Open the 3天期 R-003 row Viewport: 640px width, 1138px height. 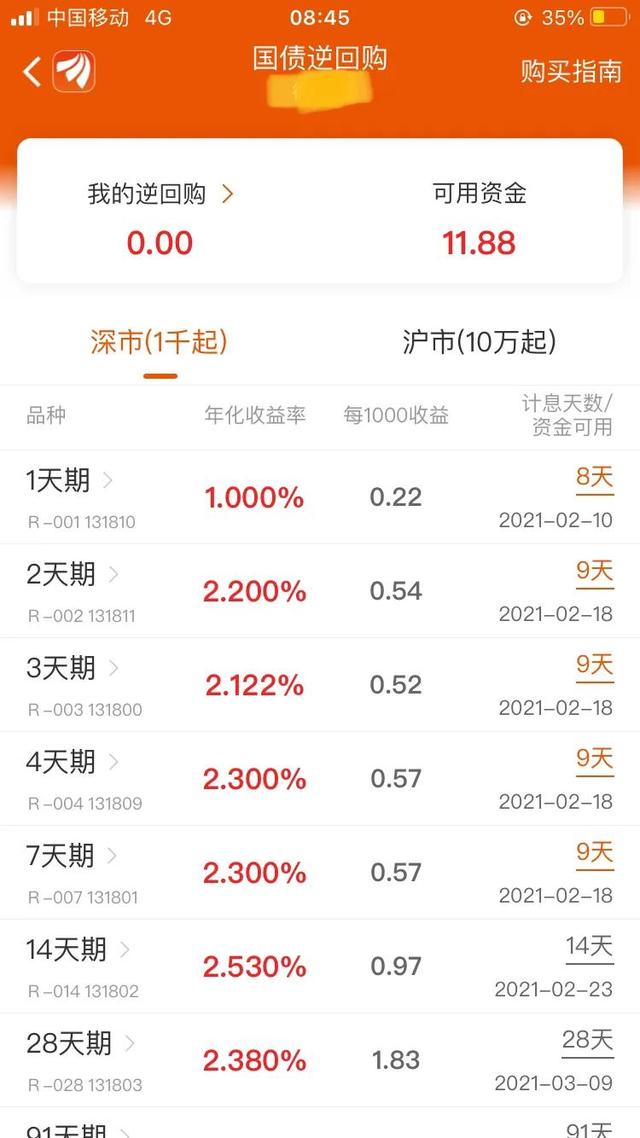(x=320, y=684)
